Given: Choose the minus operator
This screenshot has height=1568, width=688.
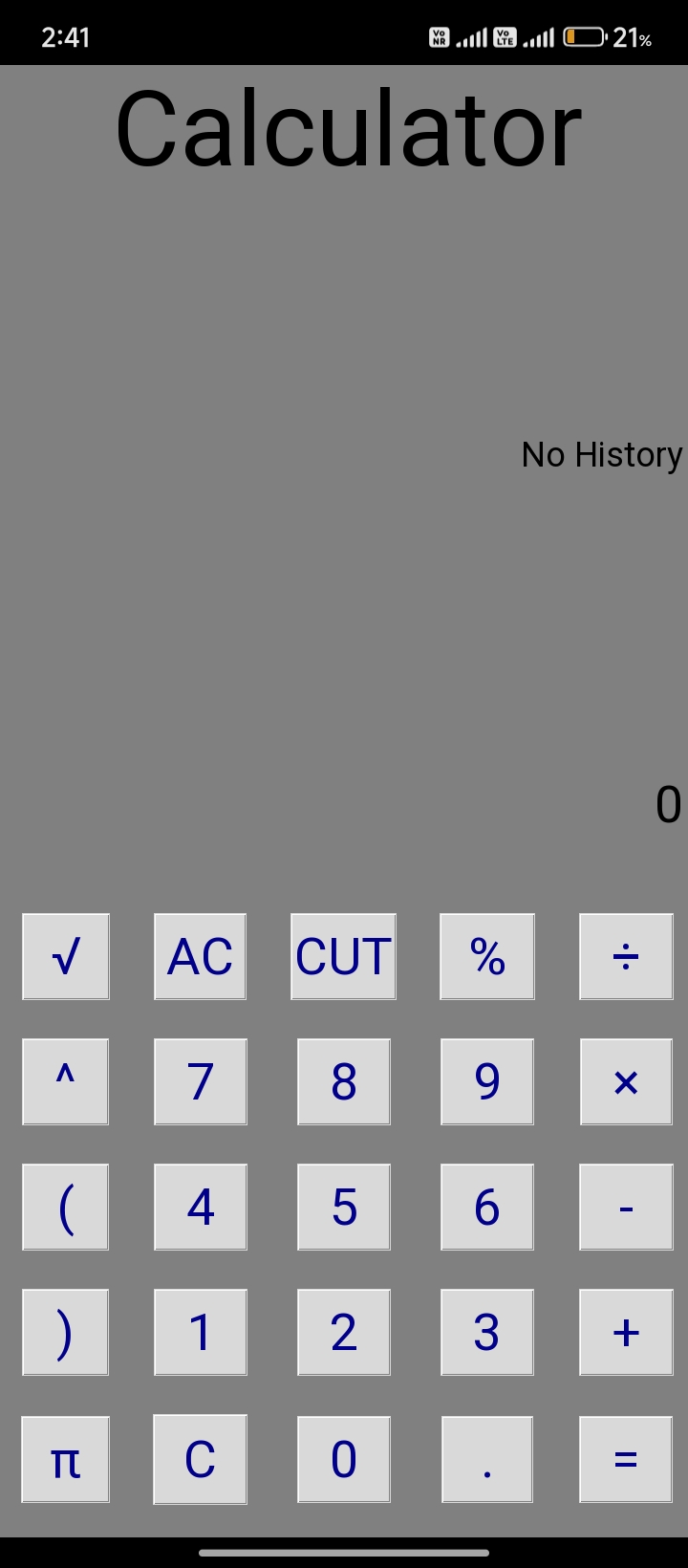Looking at the screenshot, I should pyautogui.click(x=626, y=1207).
